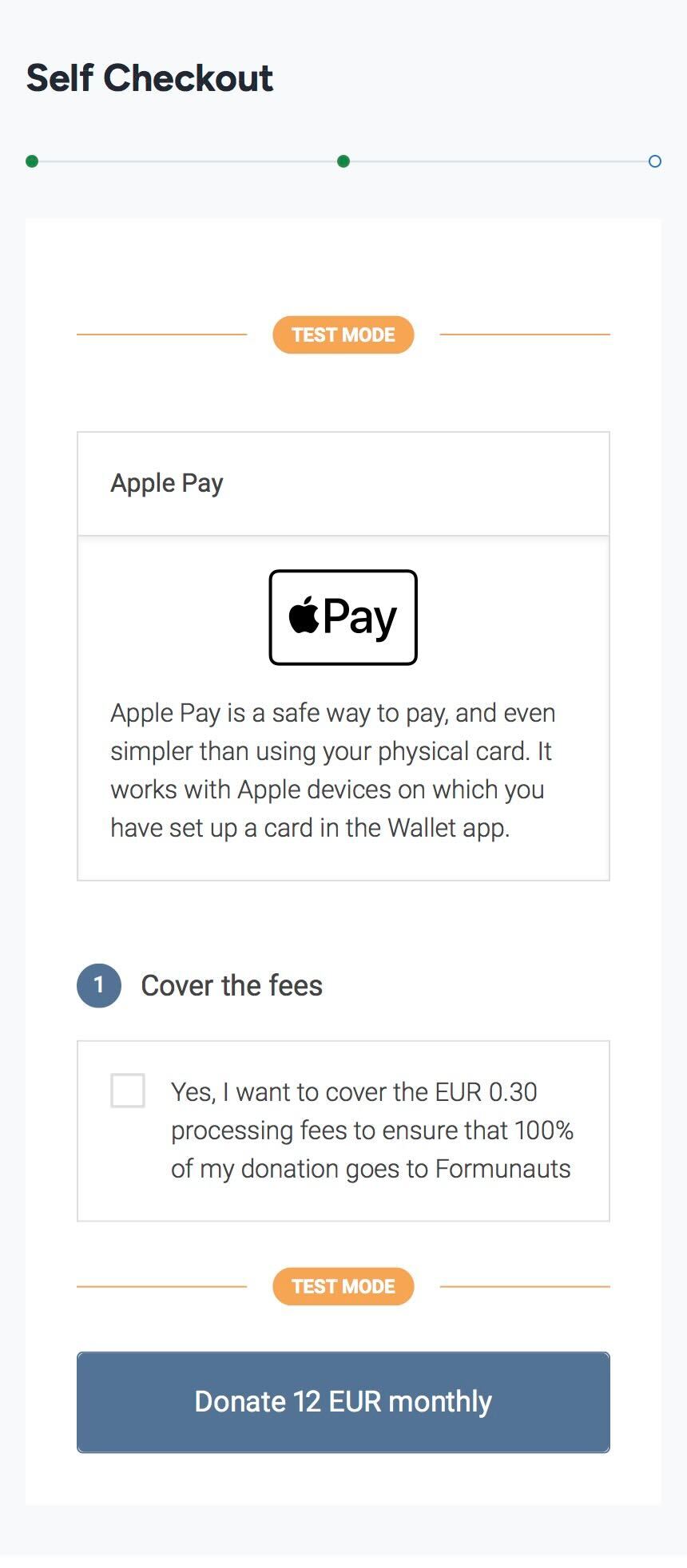Check the cover processing fees box

tap(128, 1091)
